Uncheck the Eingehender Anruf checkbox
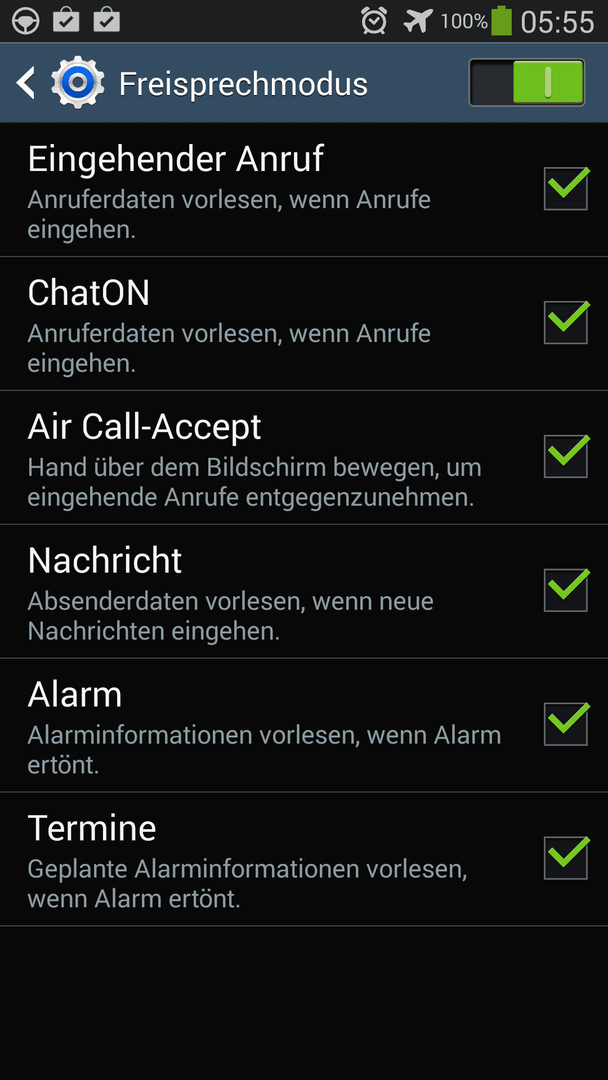608x1080 pixels. coord(566,188)
